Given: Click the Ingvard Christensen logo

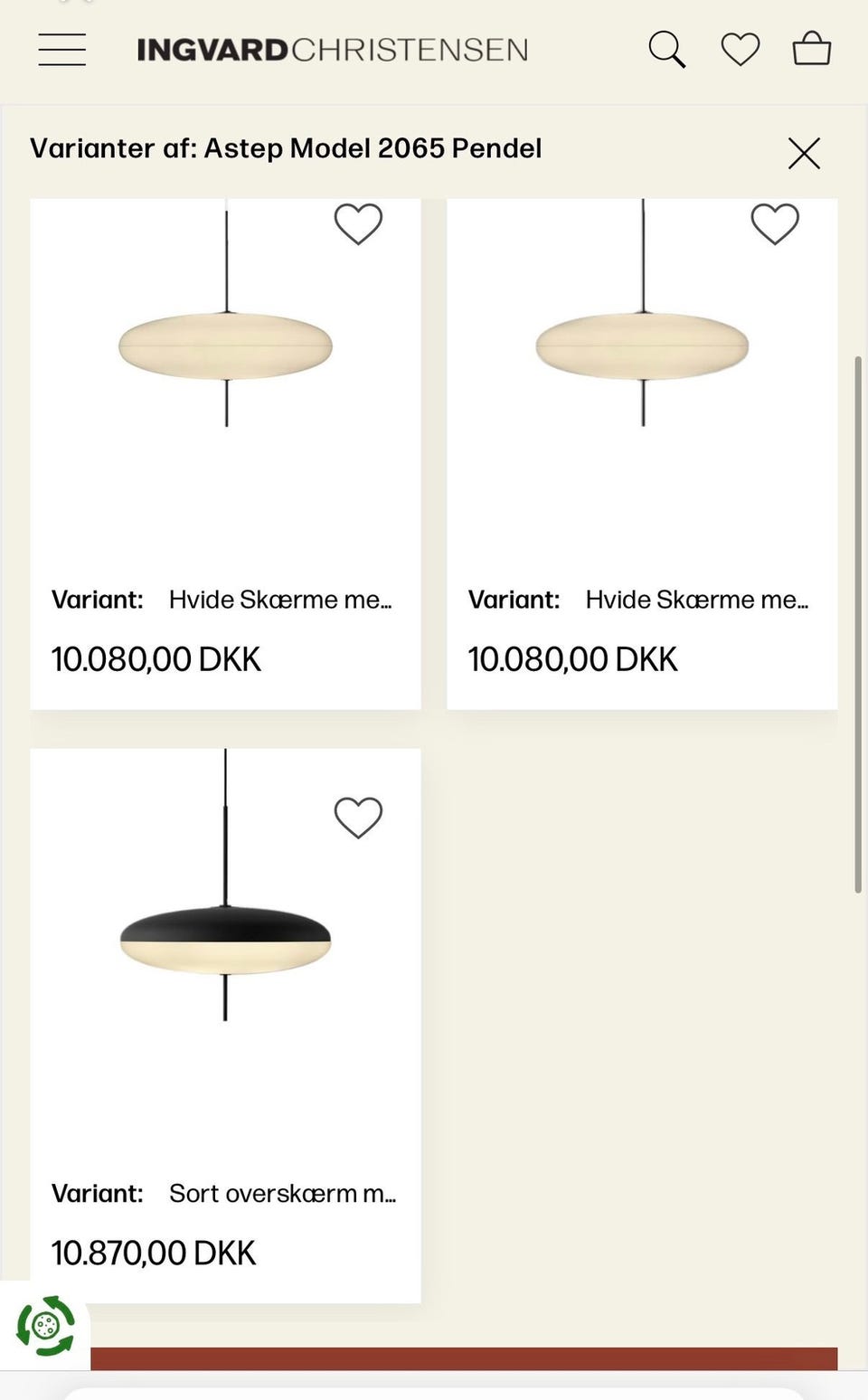Looking at the screenshot, I should point(332,49).
